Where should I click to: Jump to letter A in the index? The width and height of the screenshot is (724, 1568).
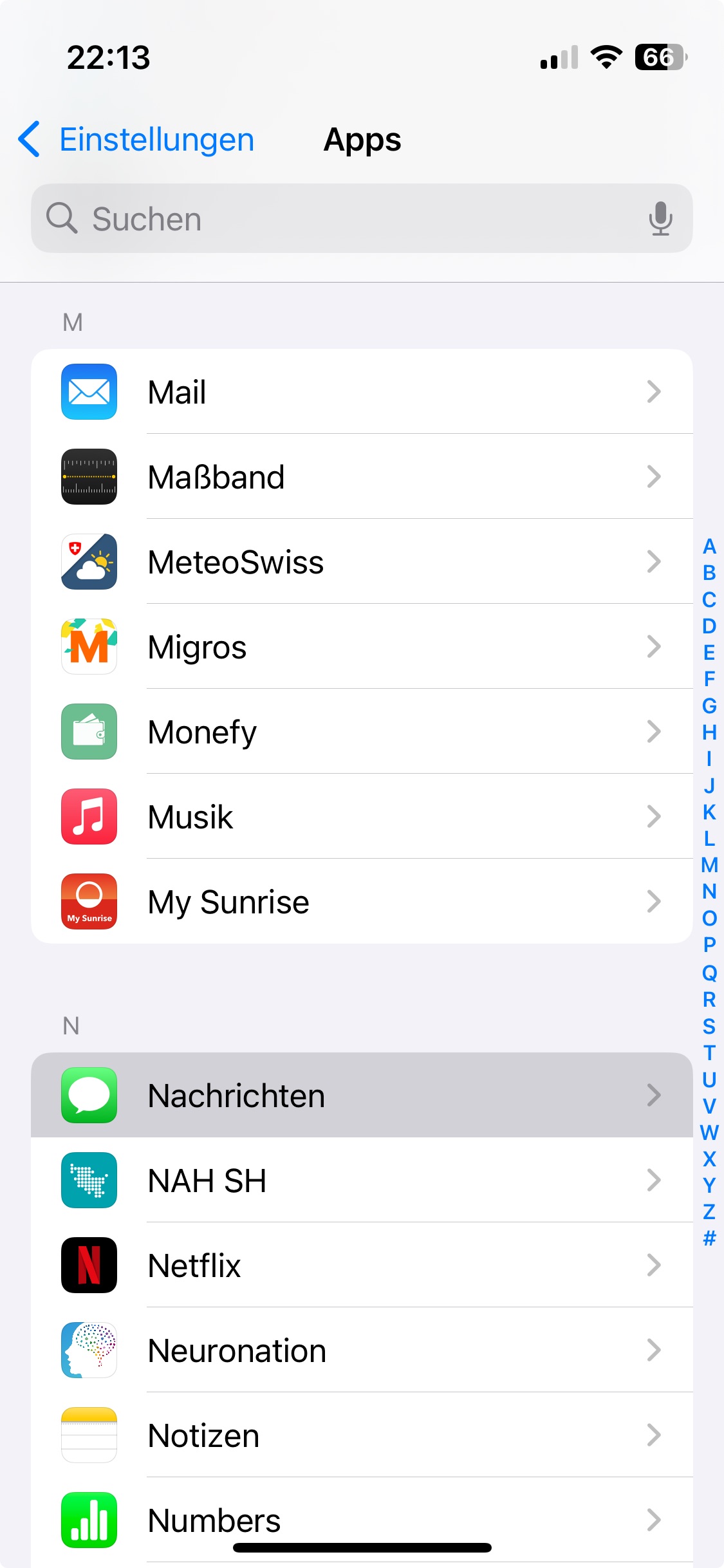coord(709,546)
